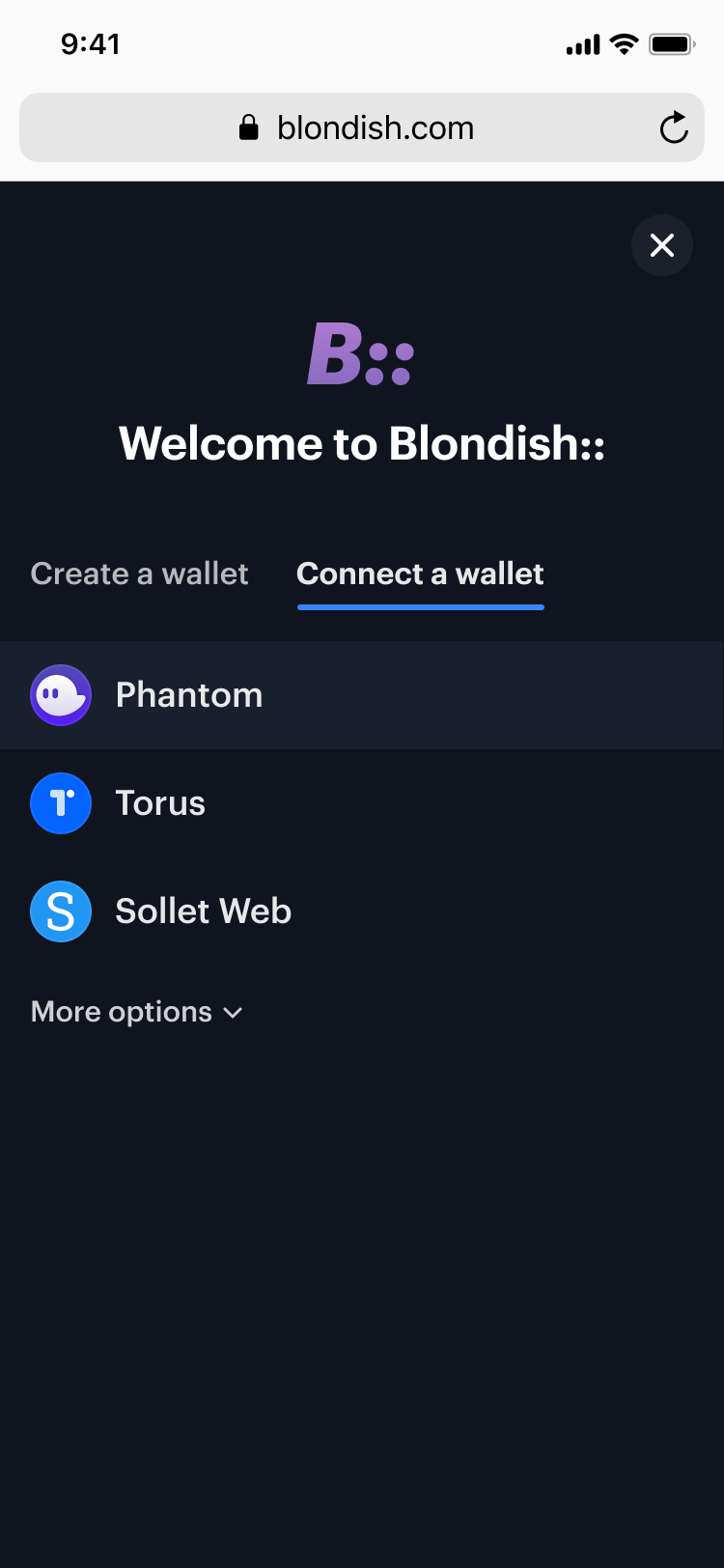This screenshot has width=724, height=1568.
Task: Select Connect a wallet tab
Action: pyautogui.click(x=420, y=574)
